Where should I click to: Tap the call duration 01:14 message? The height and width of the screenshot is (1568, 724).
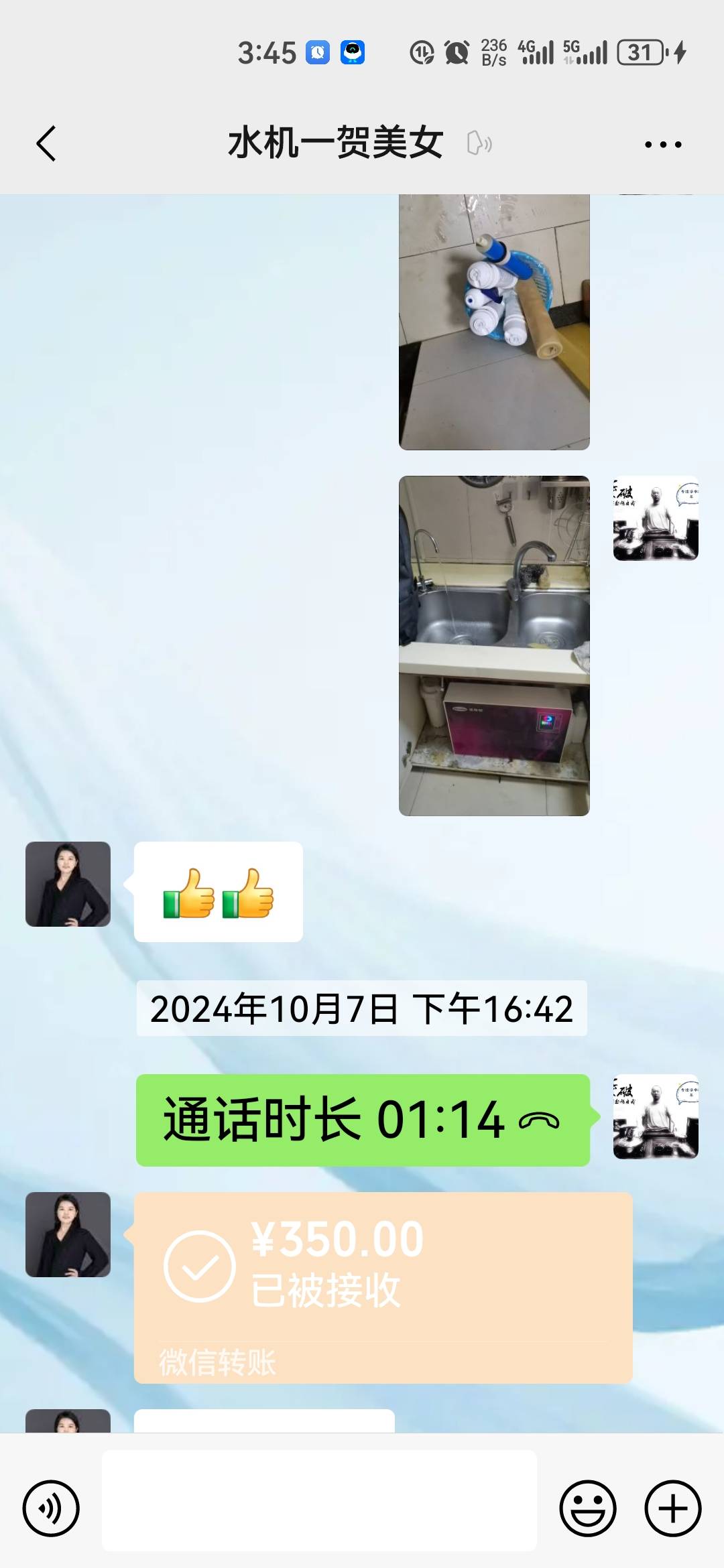[x=363, y=1120]
